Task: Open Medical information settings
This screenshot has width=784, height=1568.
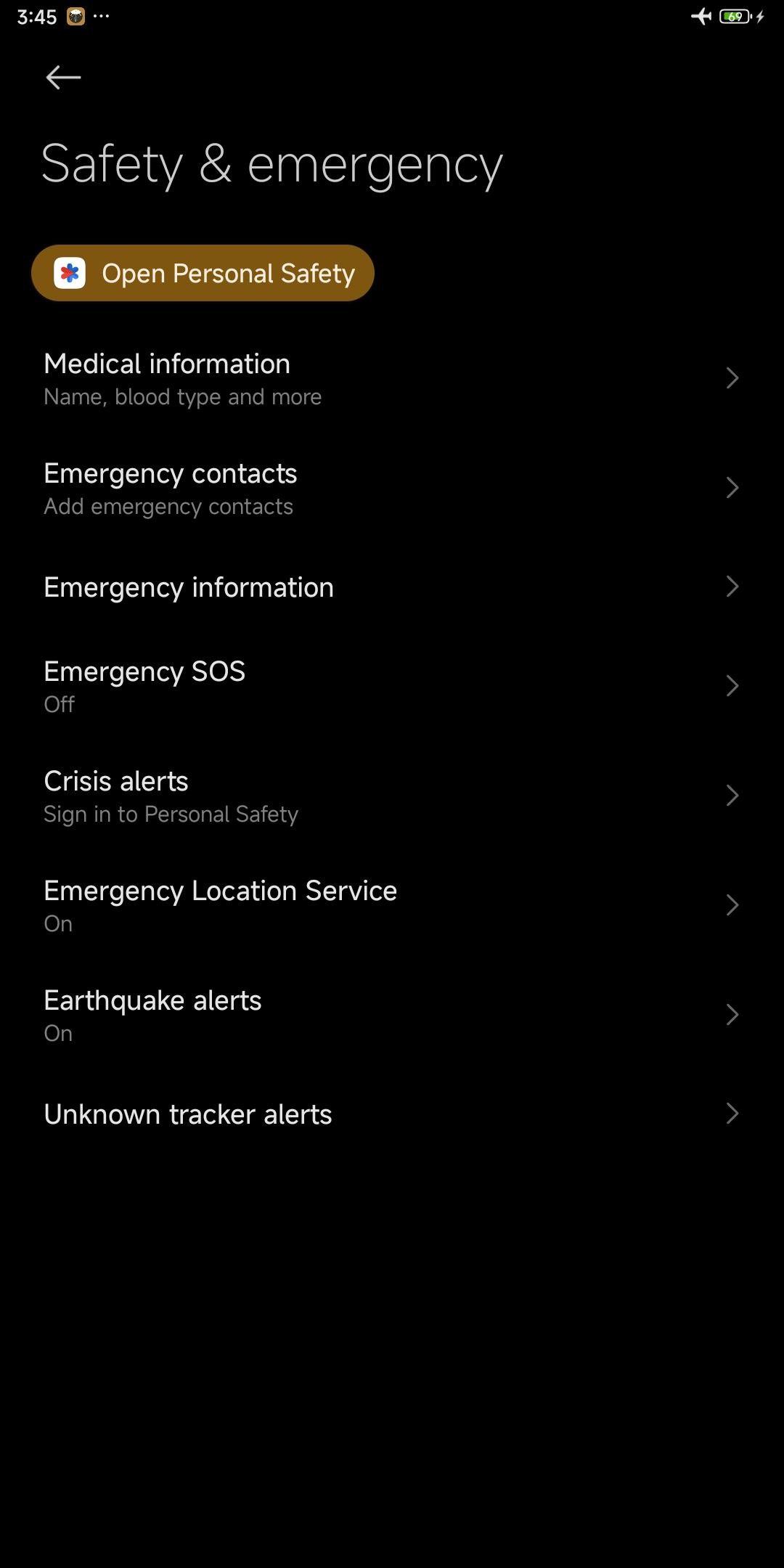Action: coord(392,379)
